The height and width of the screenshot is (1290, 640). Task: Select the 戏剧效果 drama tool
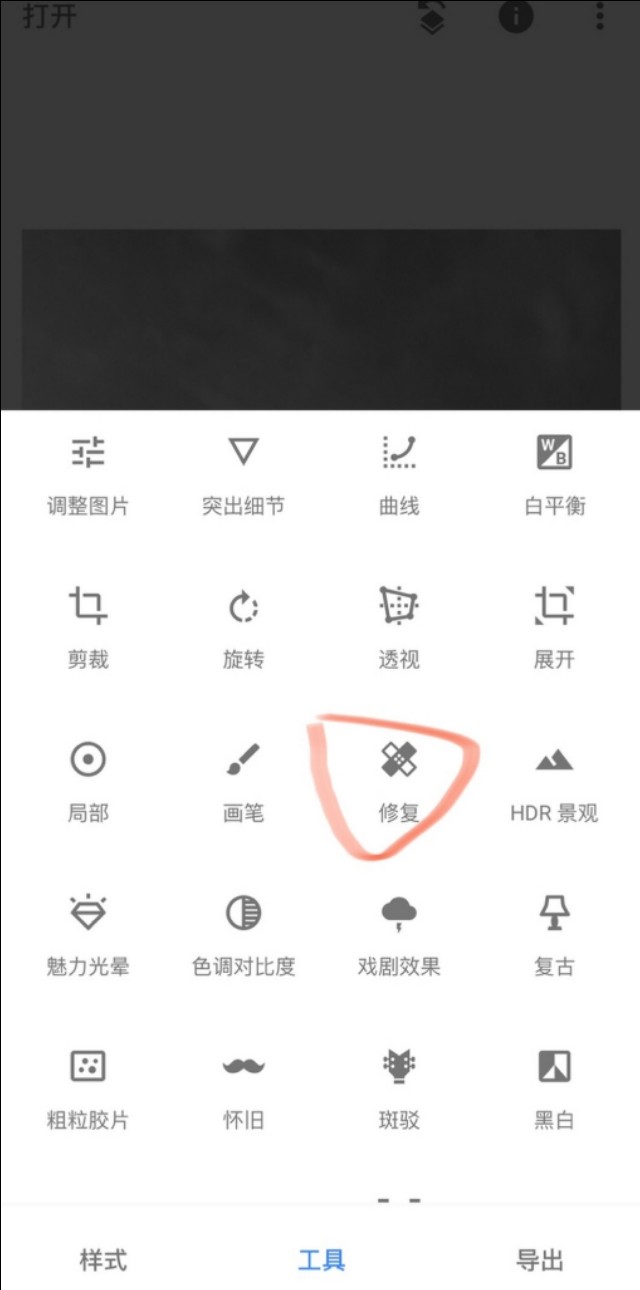398,935
